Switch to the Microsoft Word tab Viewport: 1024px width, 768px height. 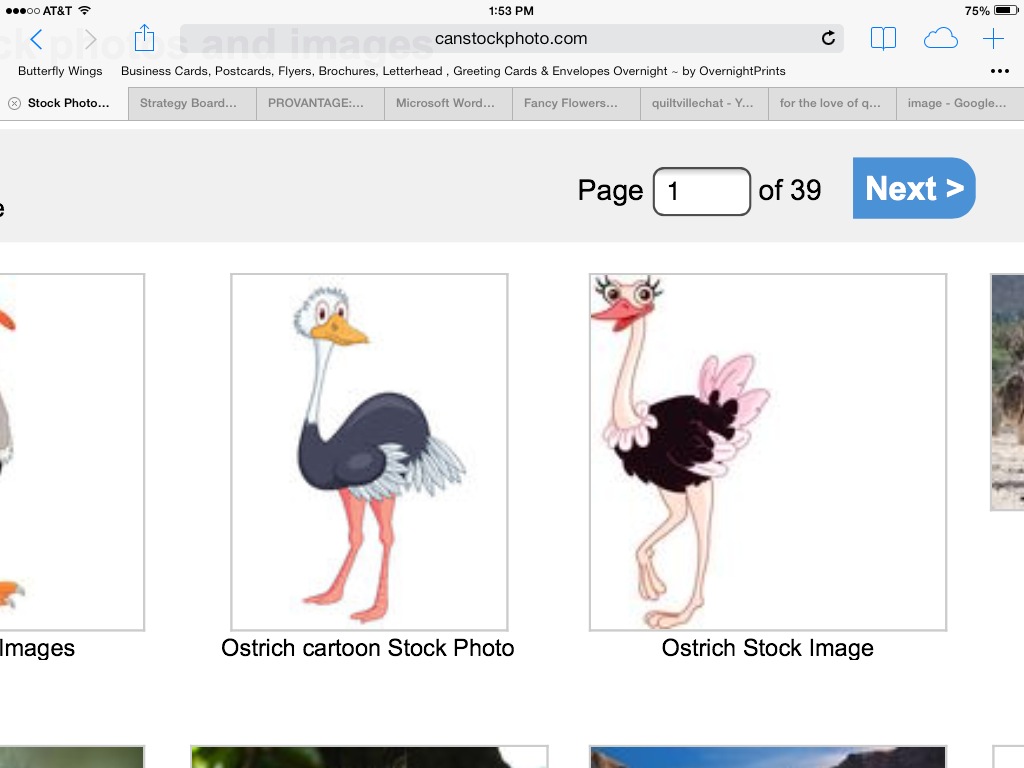[448, 103]
